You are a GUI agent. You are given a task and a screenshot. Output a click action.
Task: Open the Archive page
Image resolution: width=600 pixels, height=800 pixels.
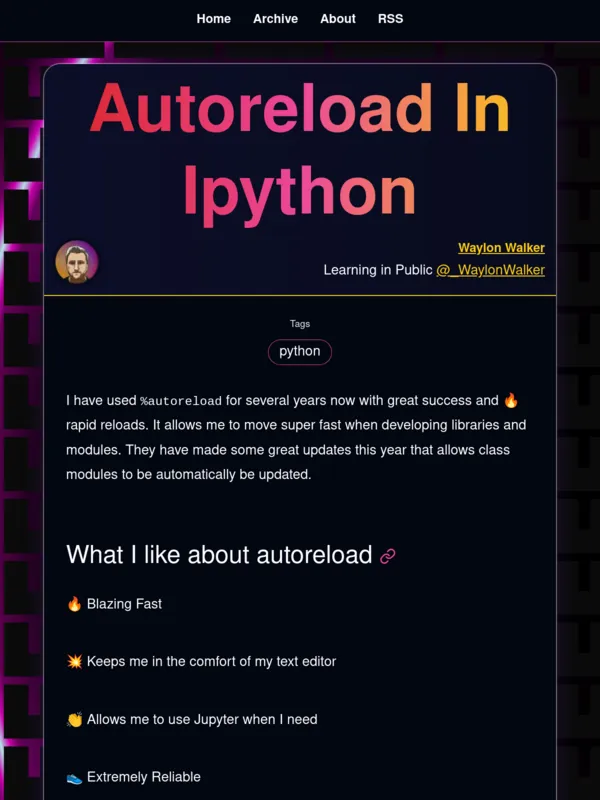click(275, 19)
